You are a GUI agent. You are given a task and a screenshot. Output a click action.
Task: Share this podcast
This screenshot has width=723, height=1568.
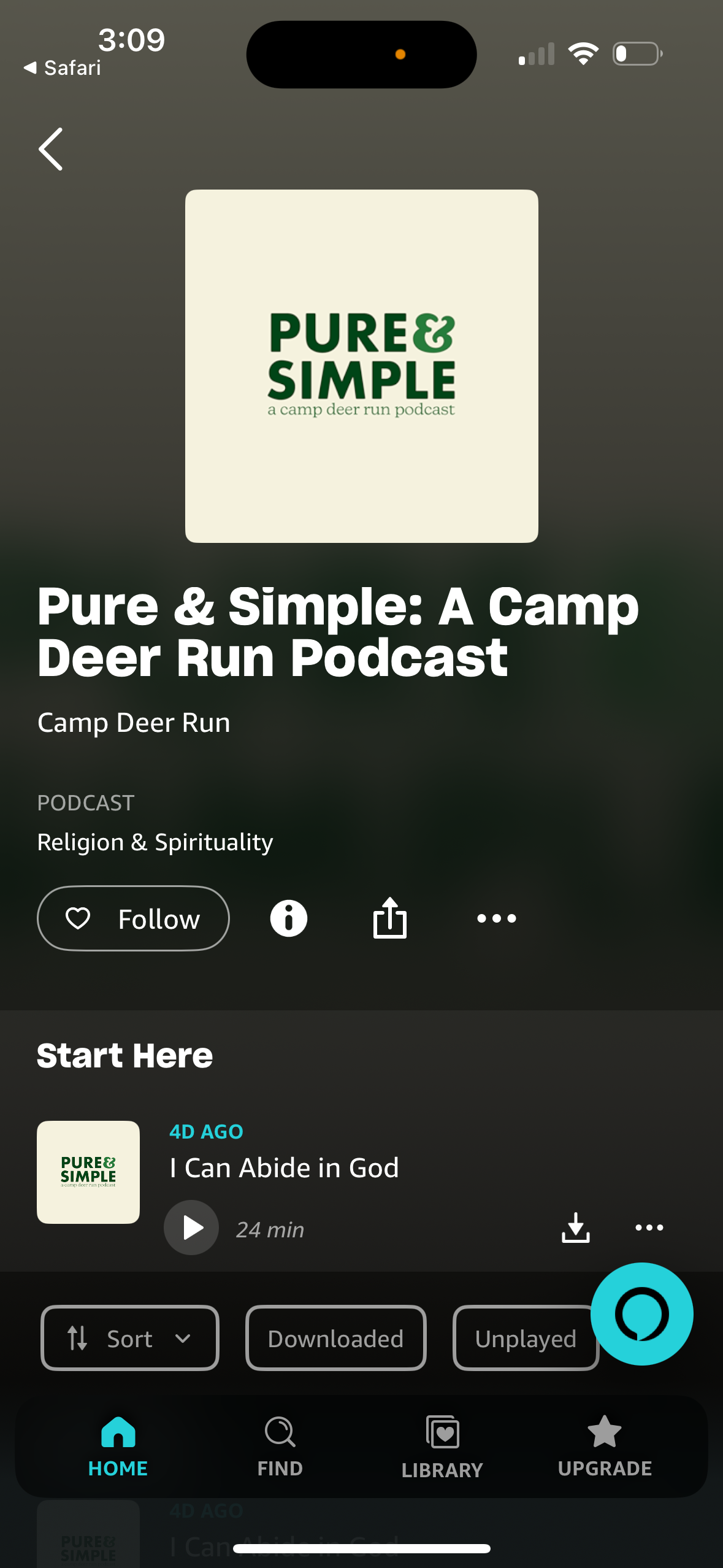[390, 918]
